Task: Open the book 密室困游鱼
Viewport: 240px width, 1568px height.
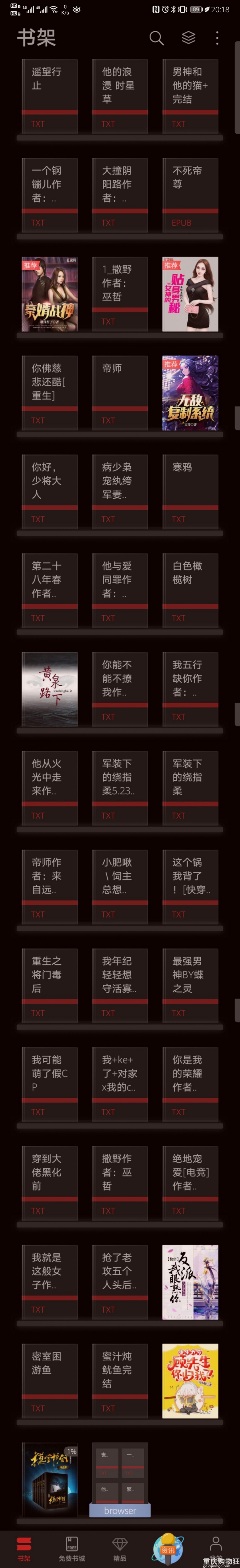Action: coord(50,1381)
